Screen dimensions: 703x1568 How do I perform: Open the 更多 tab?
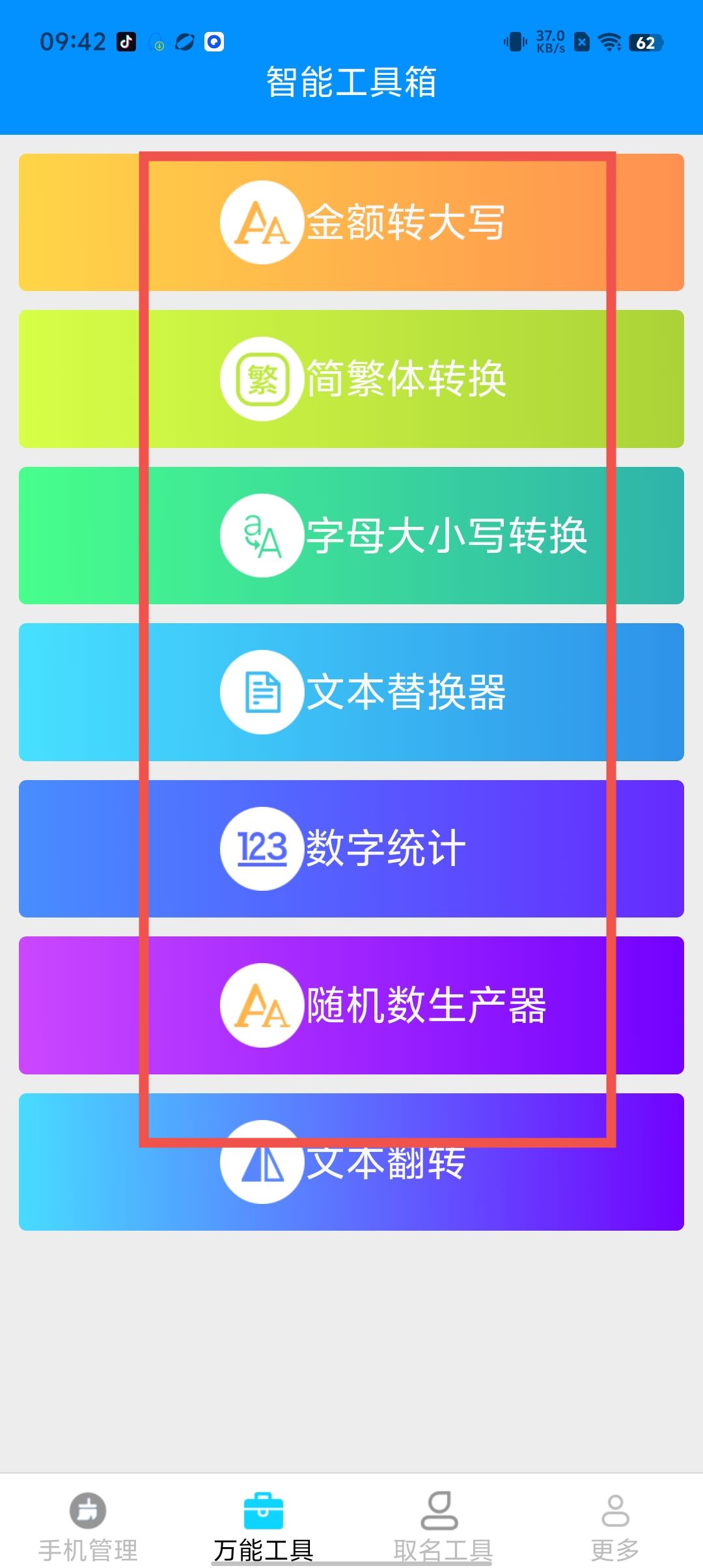[x=615, y=1525]
